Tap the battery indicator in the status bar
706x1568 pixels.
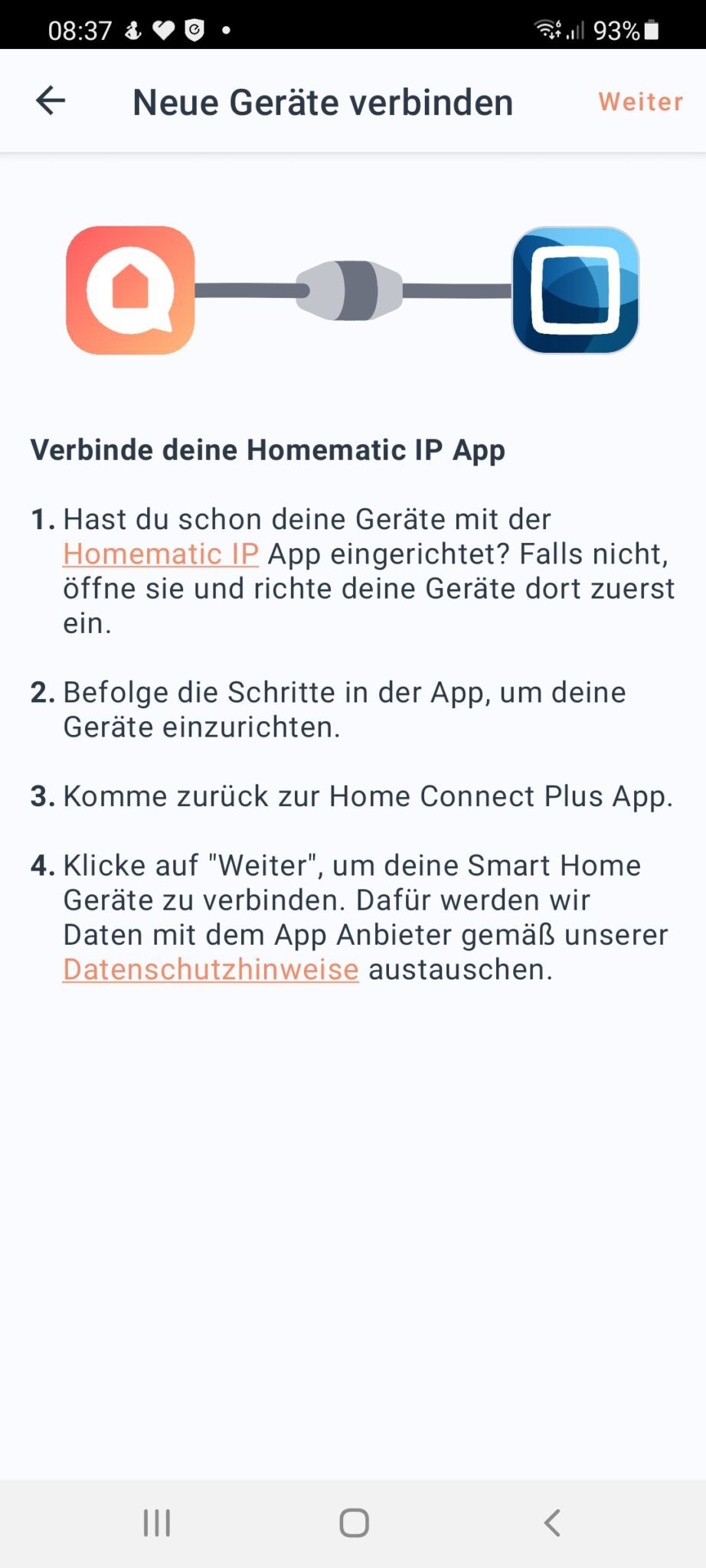coord(650,29)
